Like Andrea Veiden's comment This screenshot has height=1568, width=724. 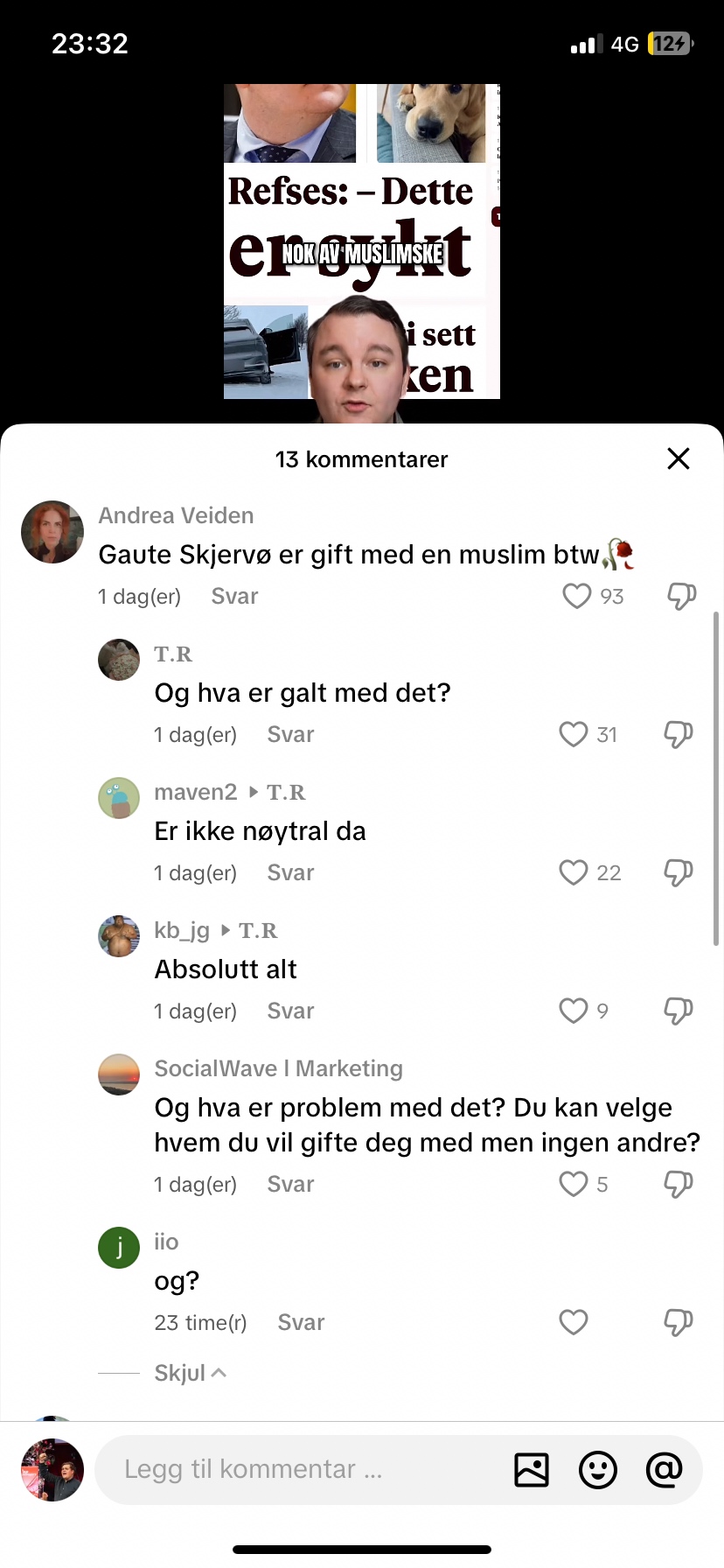pyautogui.click(x=576, y=596)
